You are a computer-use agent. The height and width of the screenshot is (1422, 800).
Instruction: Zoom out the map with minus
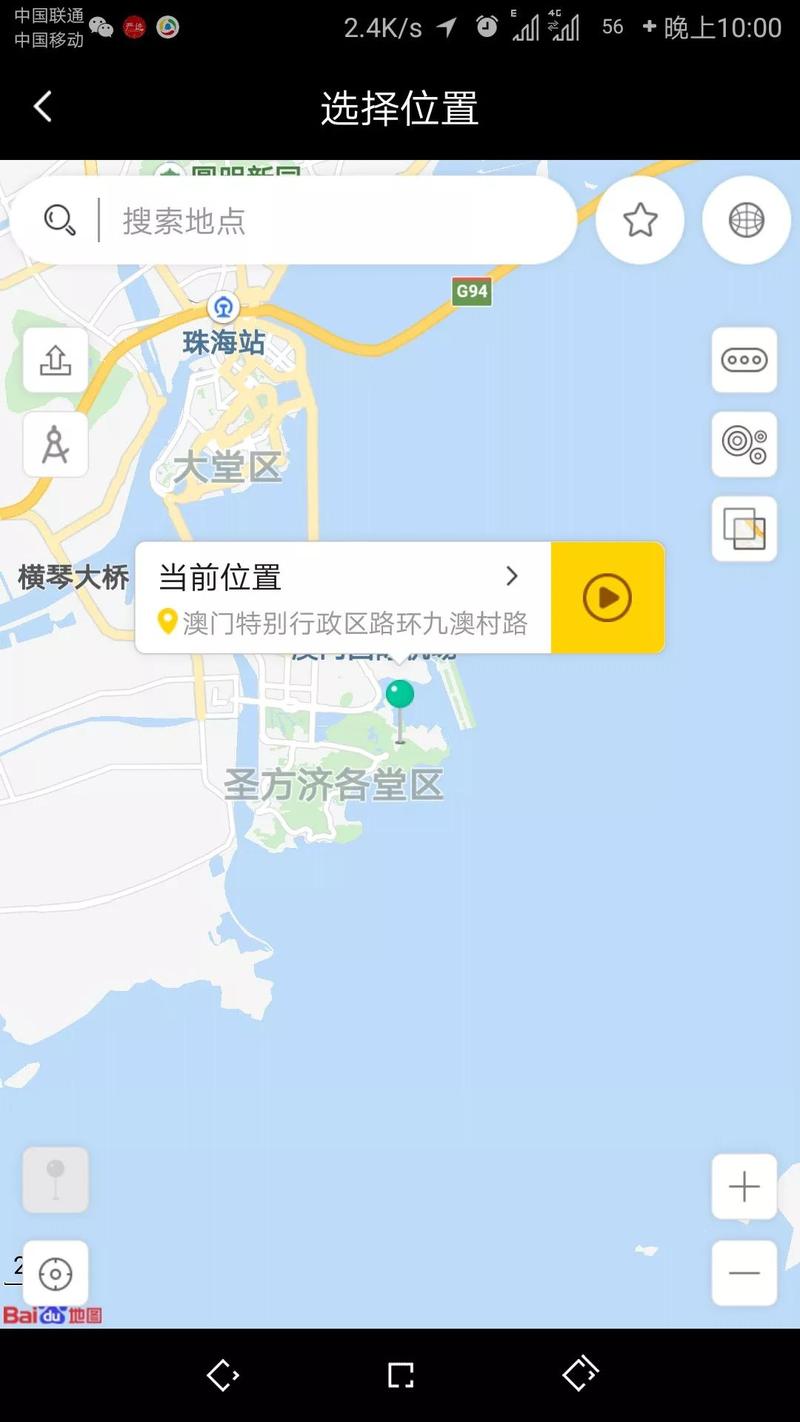pyautogui.click(x=744, y=1273)
